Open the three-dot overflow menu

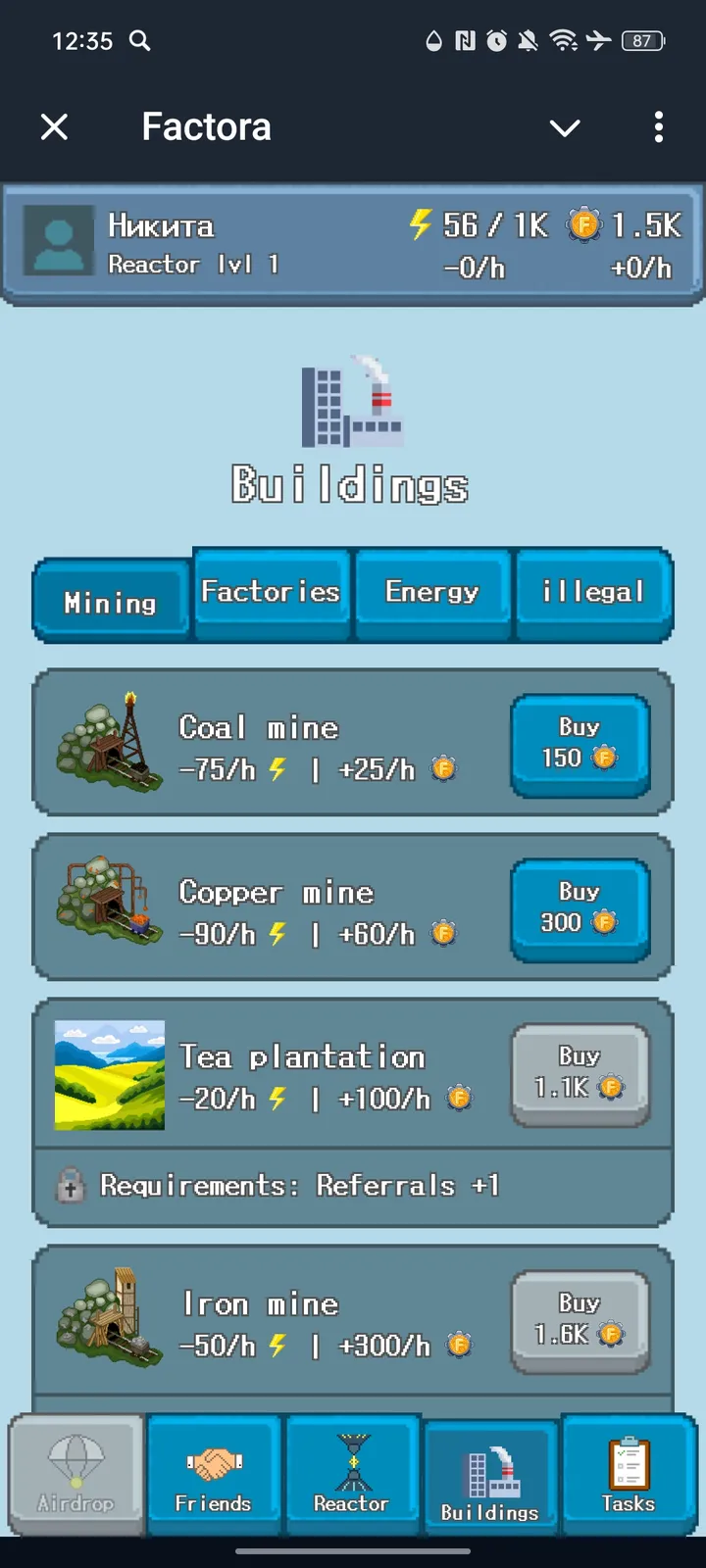tap(658, 127)
